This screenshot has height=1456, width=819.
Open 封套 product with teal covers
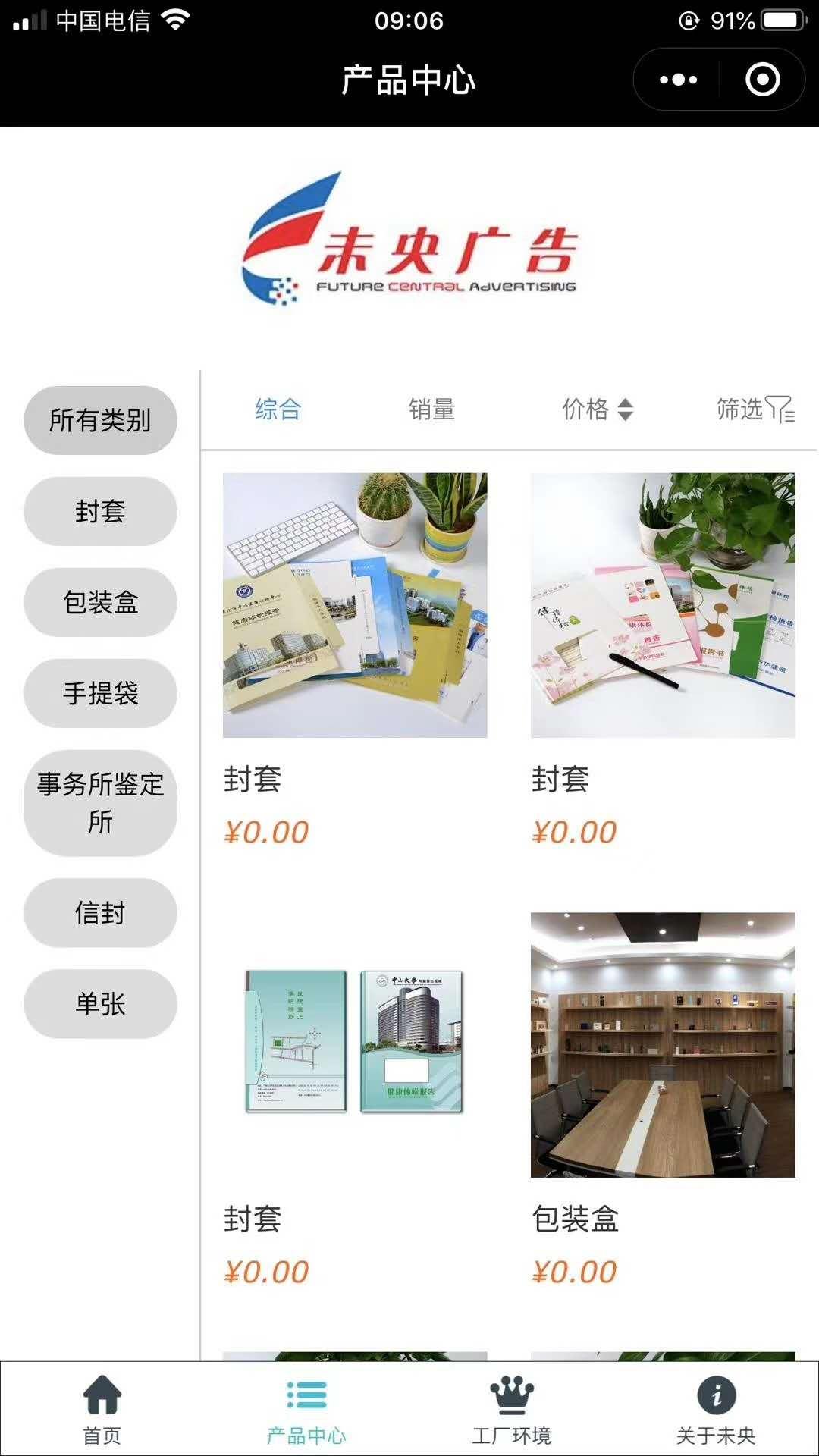click(x=355, y=1043)
